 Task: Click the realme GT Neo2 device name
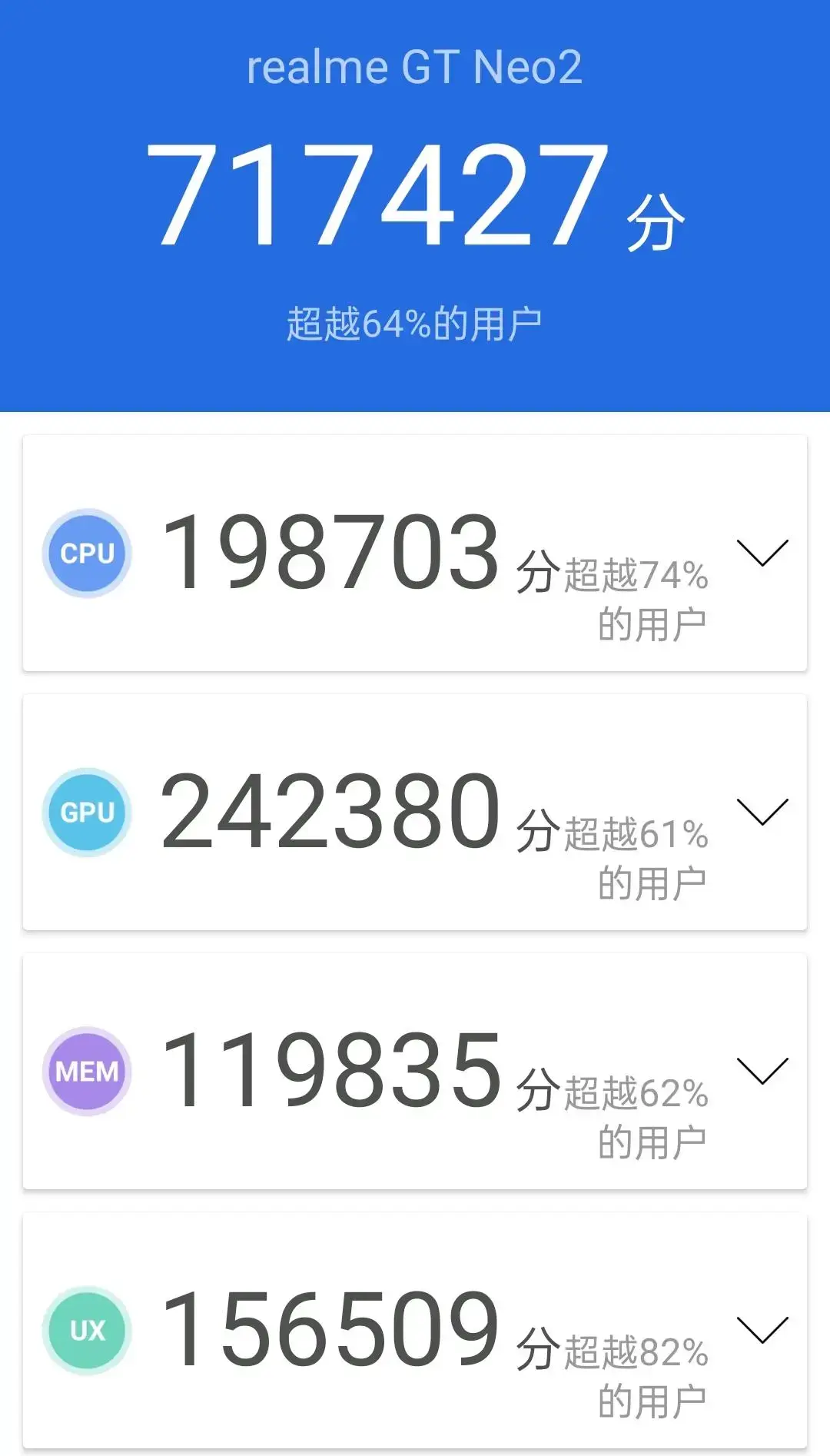pos(414,69)
